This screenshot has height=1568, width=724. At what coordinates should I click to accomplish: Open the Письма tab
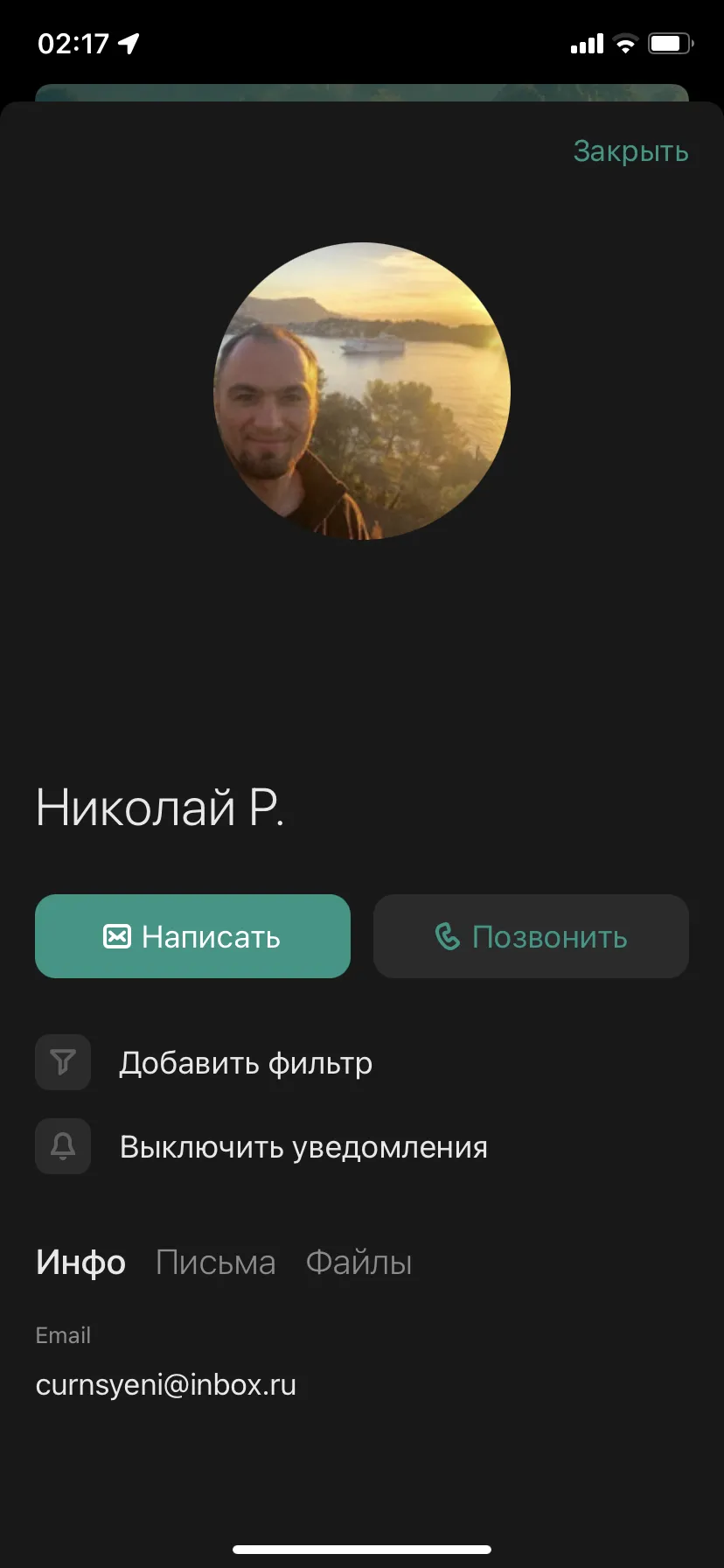tap(215, 1263)
